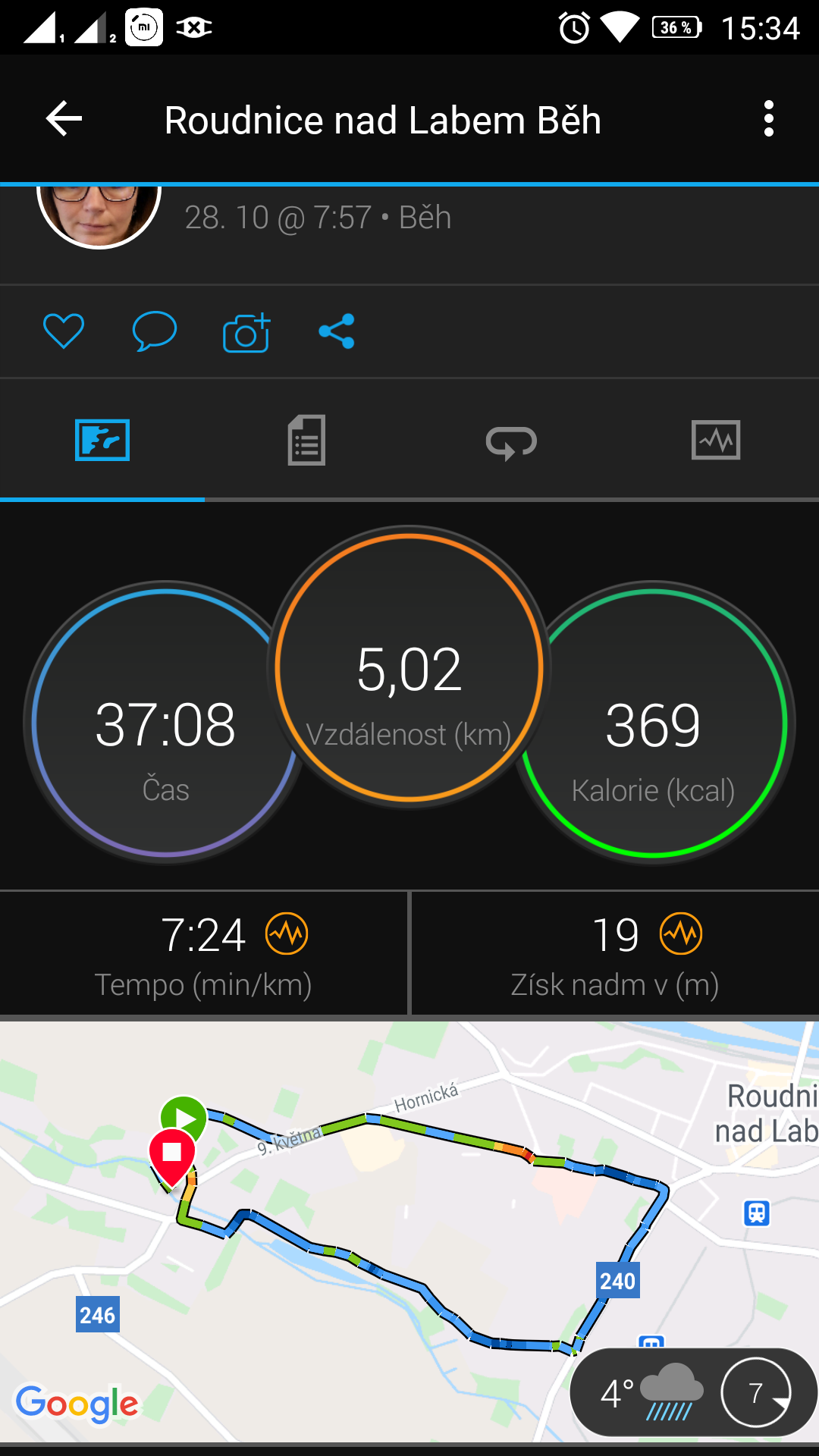
Task: Open the three-dot overflow menu
Action: coord(769,119)
